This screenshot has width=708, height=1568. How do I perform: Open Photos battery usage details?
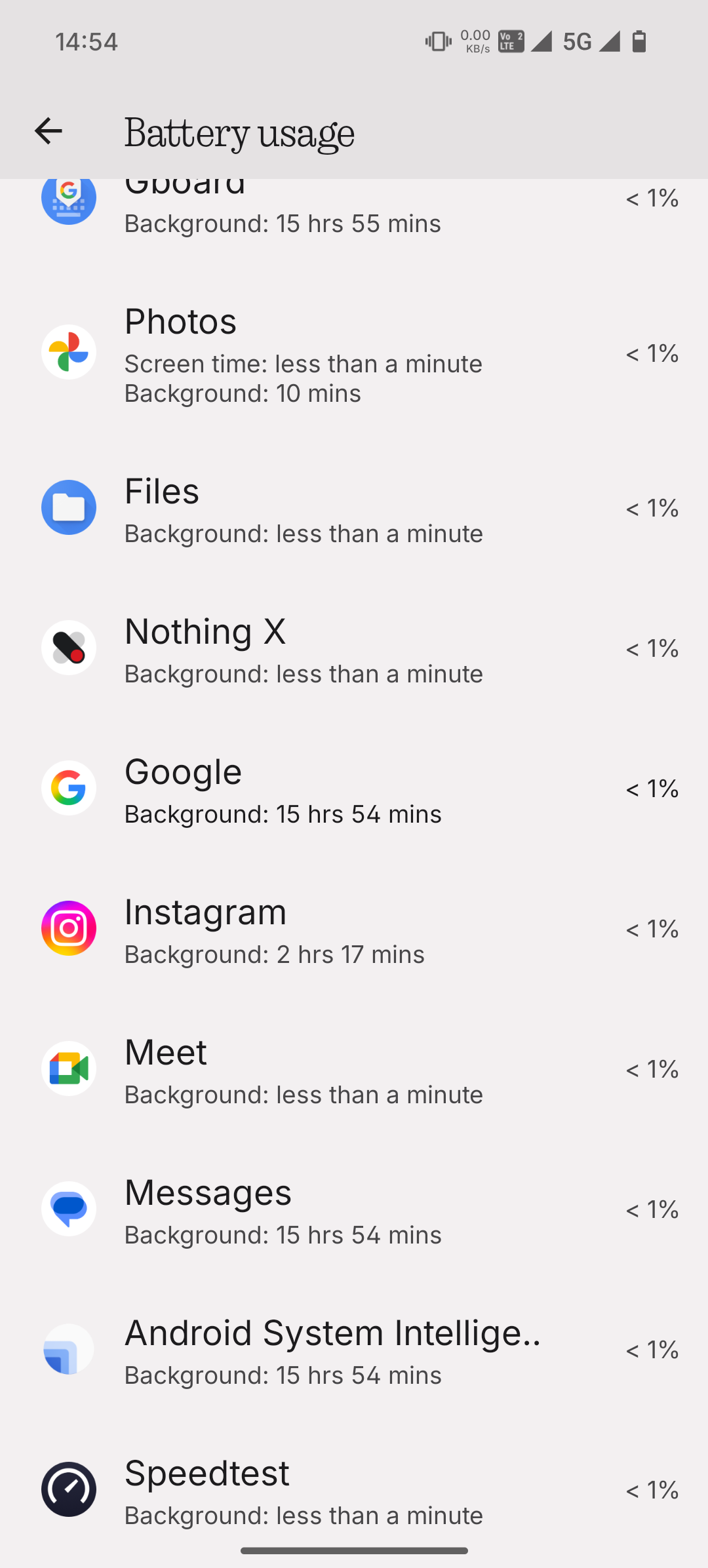click(x=354, y=353)
